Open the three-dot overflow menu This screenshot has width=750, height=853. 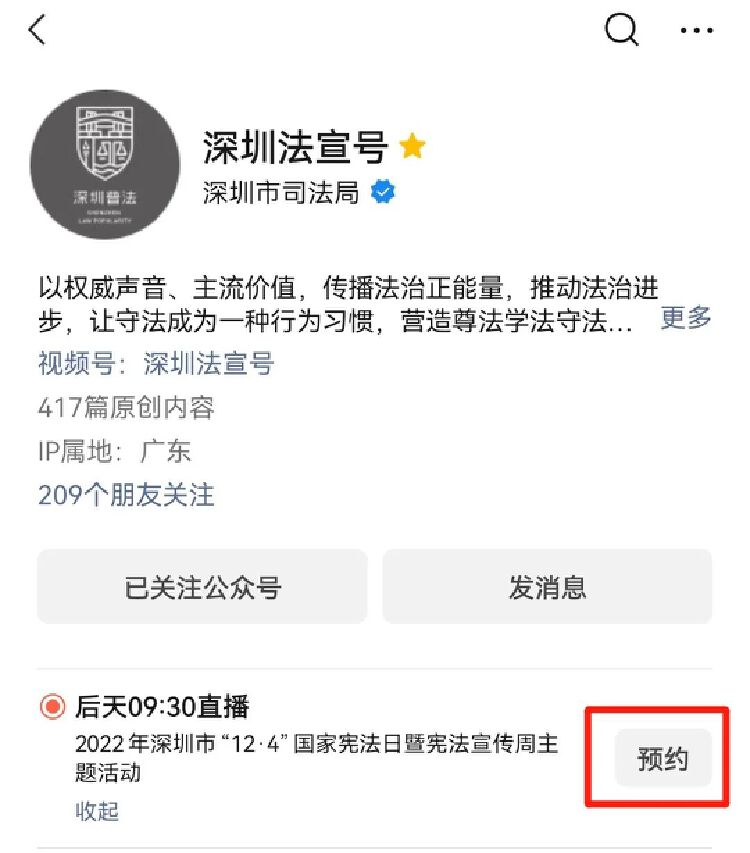pyautogui.click(x=697, y=30)
